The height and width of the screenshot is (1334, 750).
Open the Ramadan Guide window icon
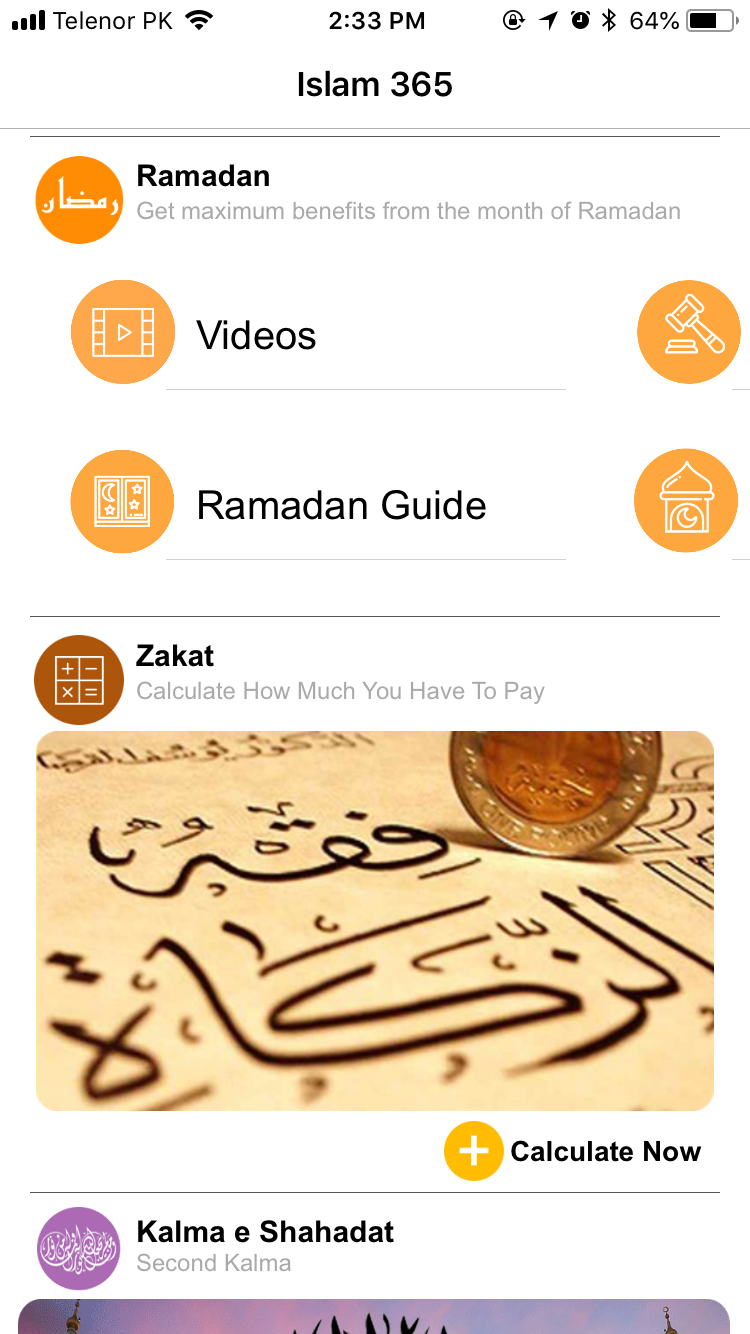122,501
